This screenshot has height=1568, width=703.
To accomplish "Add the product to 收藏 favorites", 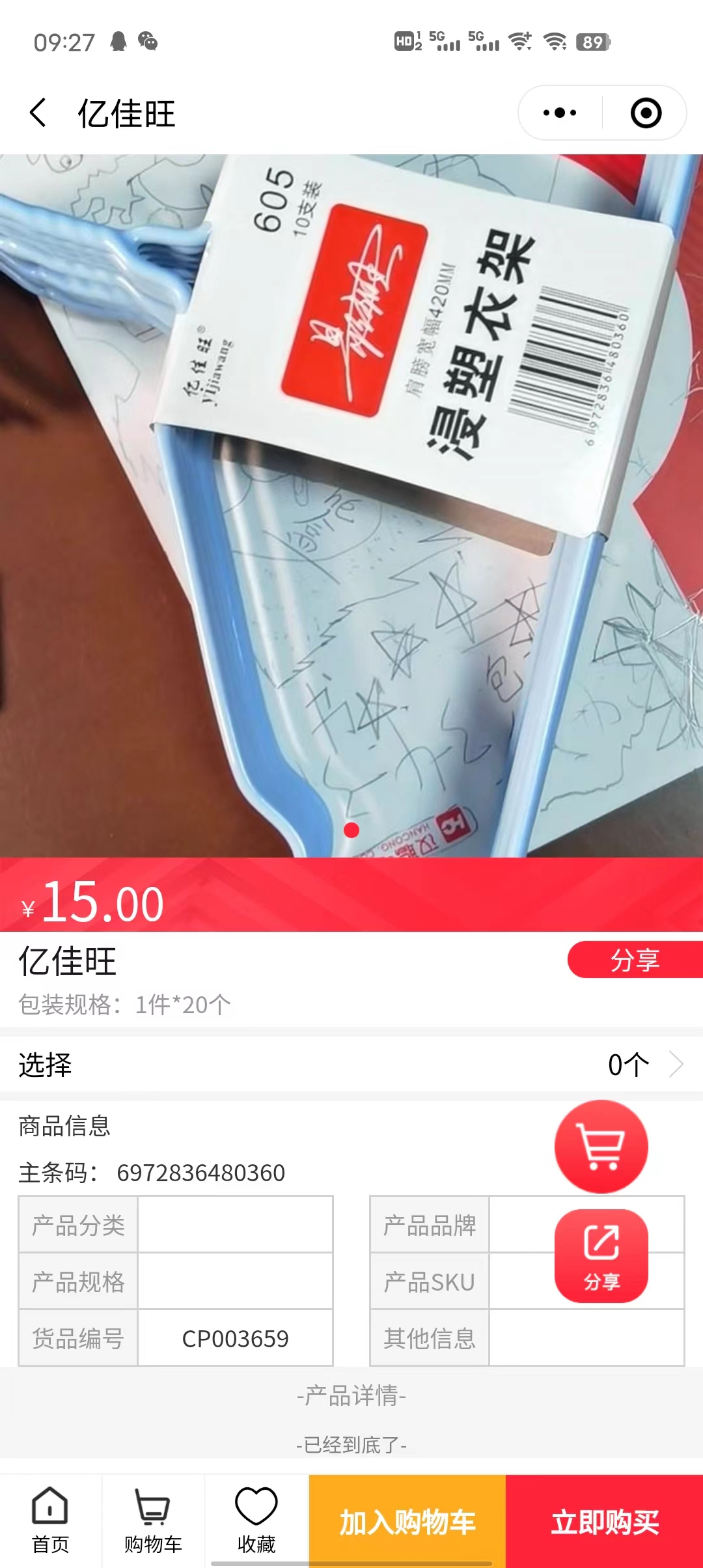I will pyautogui.click(x=256, y=1521).
